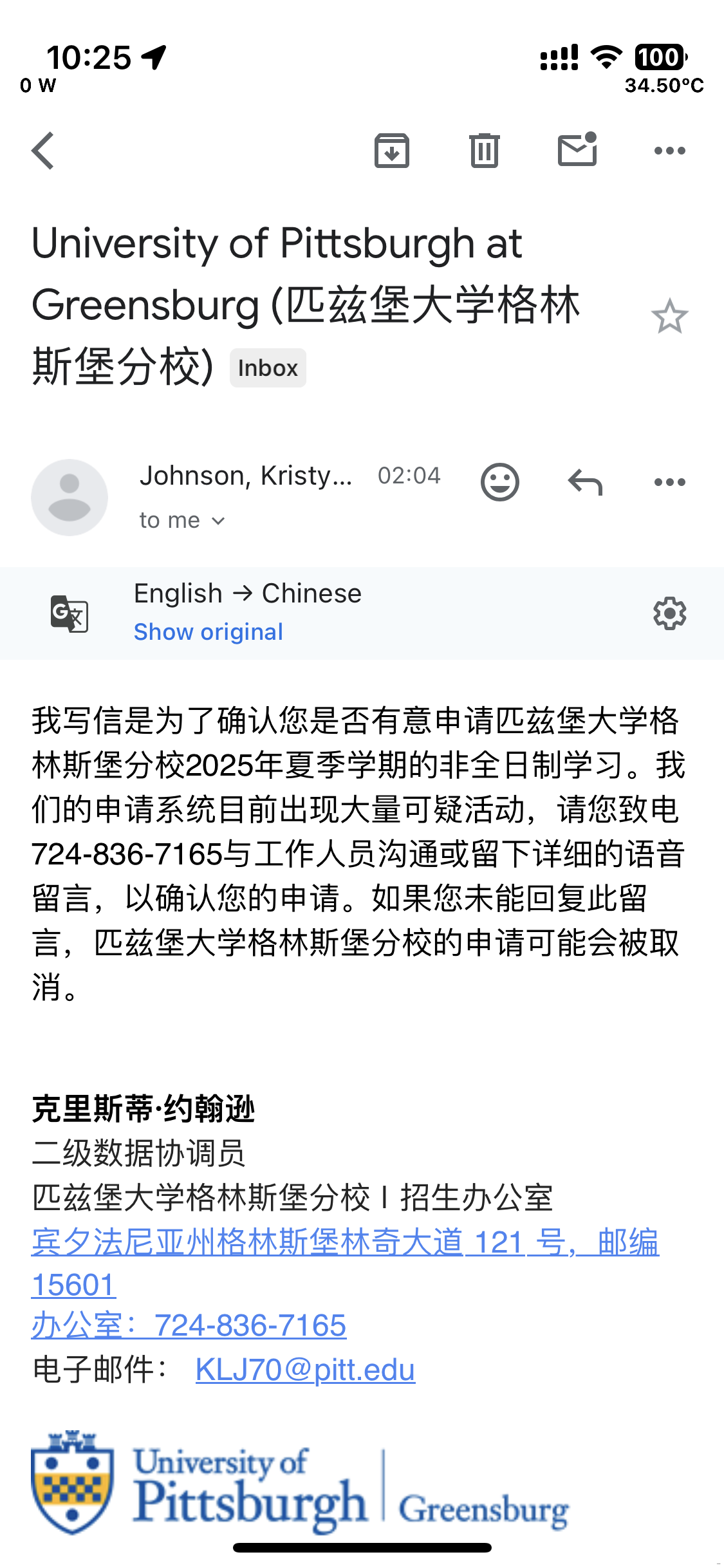Email KLJ70@pitt.edu
The height and width of the screenshot is (1568, 724).
point(305,1370)
